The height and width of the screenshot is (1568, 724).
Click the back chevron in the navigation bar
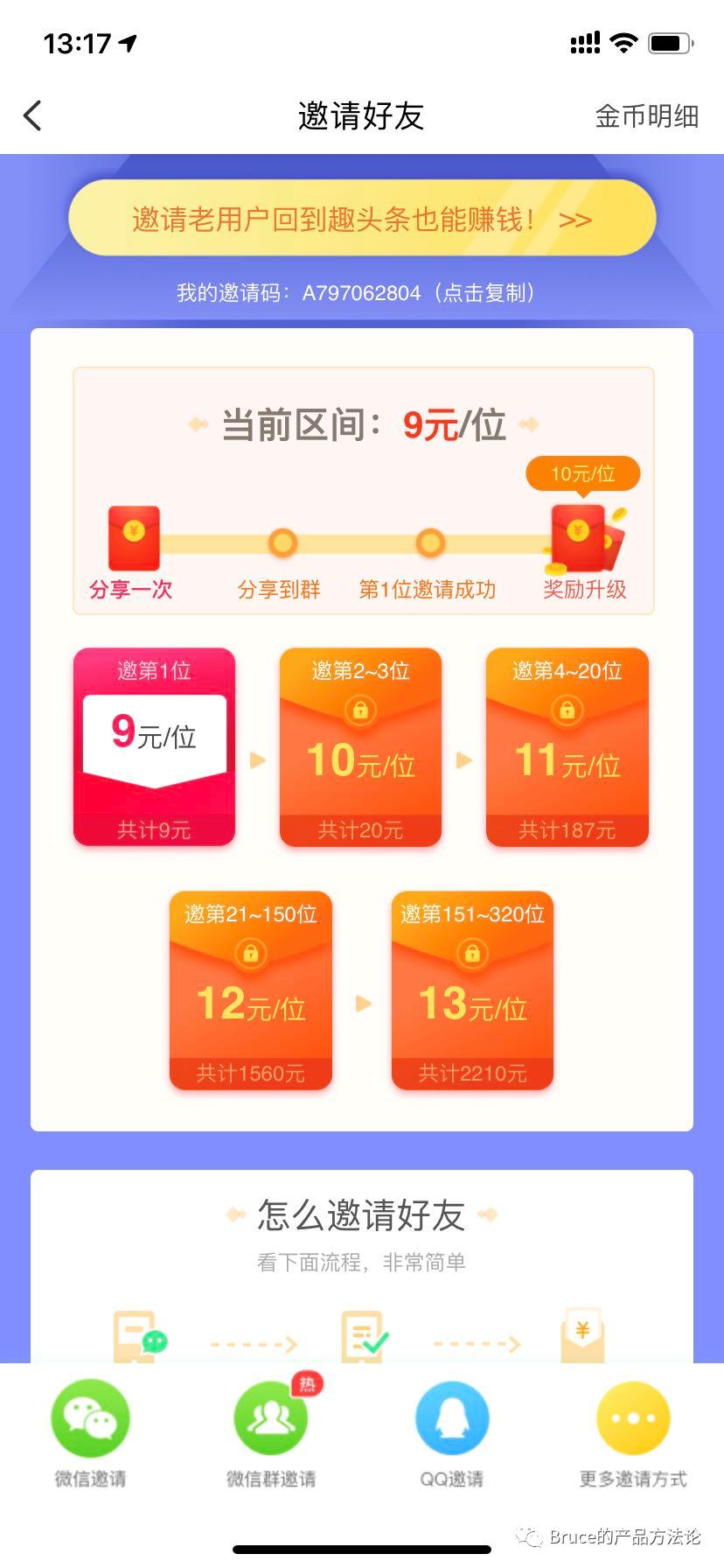click(32, 115)
